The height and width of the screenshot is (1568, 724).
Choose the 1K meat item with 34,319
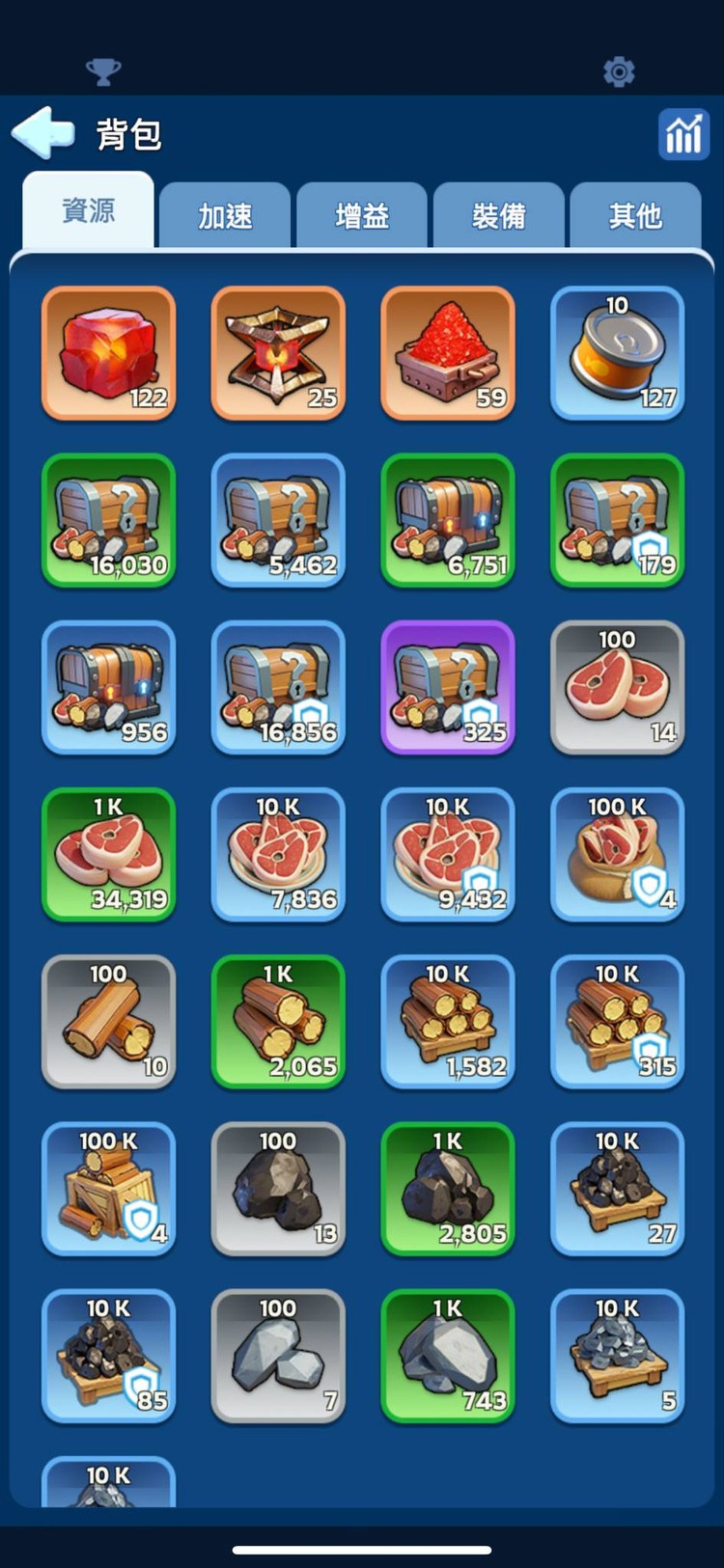(x=108, y=854)
